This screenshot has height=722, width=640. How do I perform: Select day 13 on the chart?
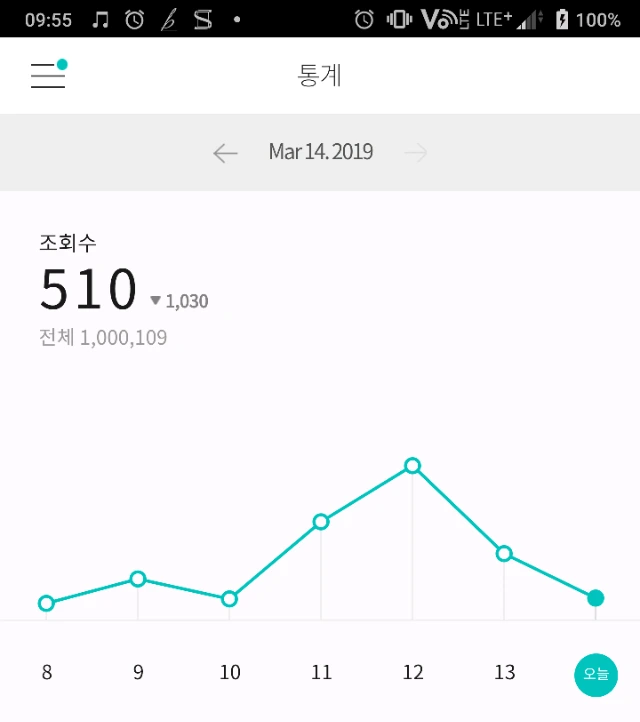tap(505, 672)
